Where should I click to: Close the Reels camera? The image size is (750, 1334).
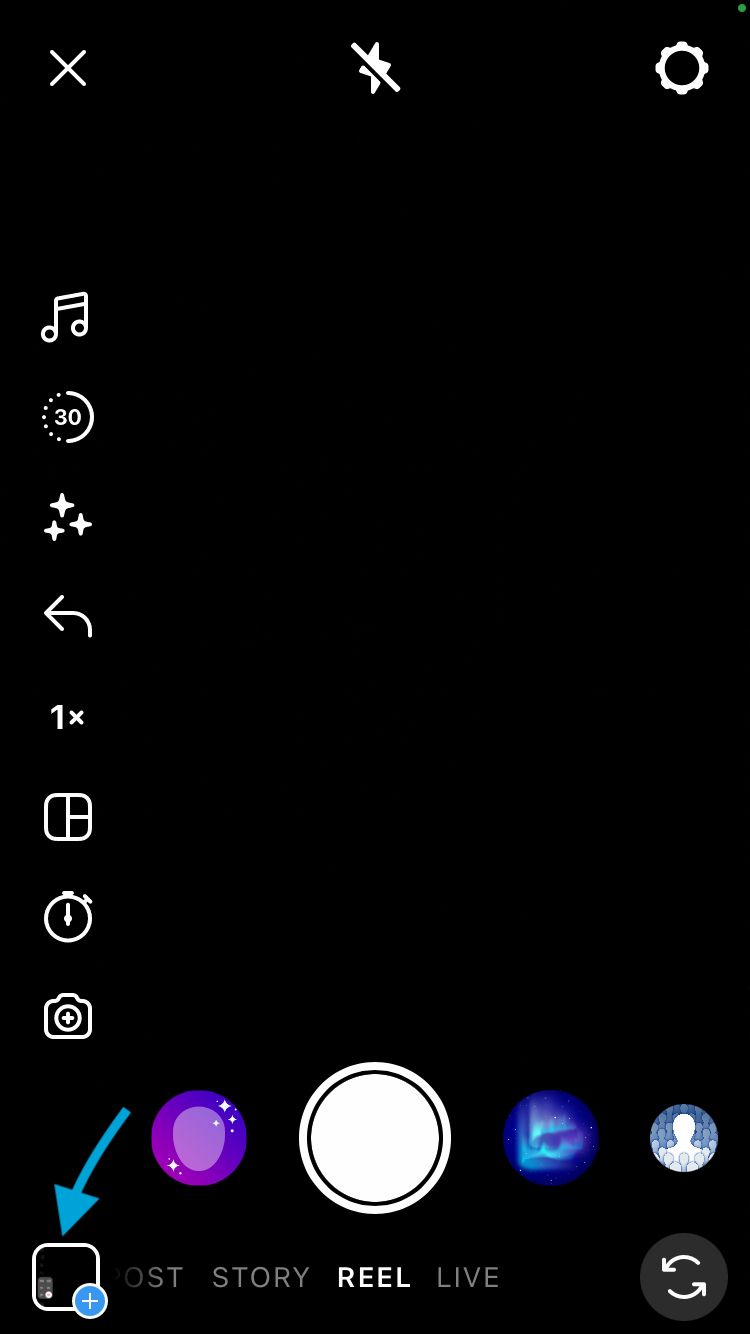coord(68,69)
